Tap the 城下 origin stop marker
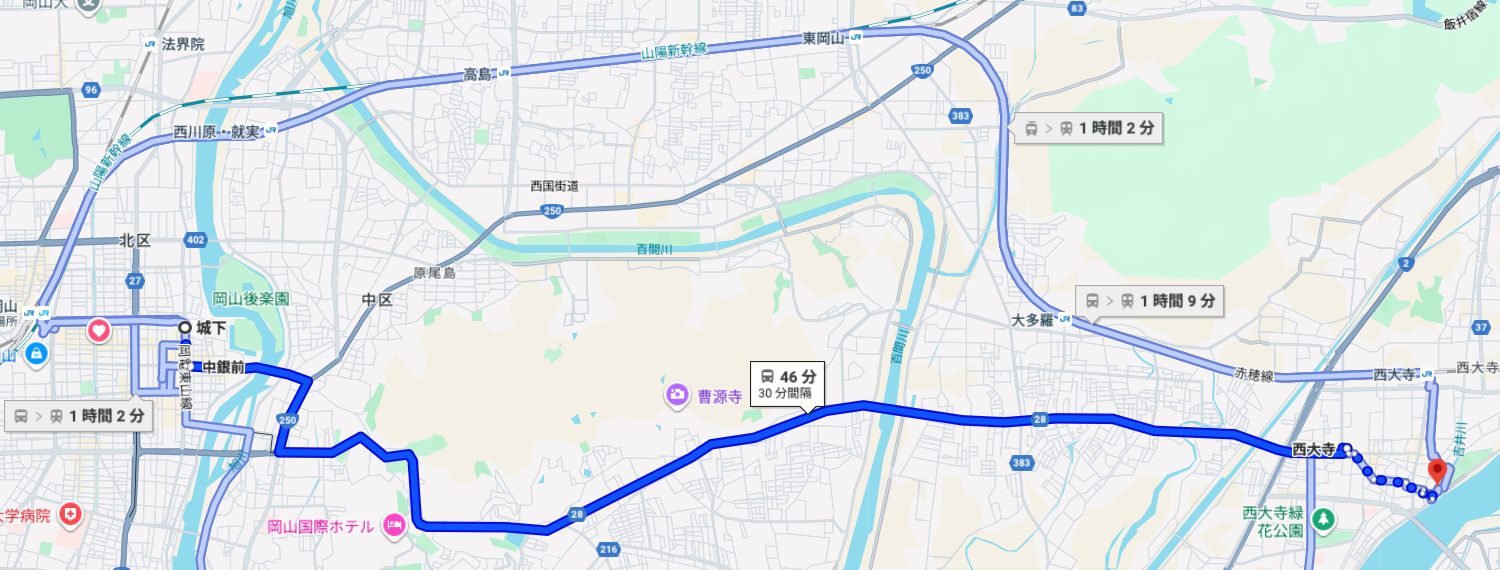This screenshot has height=570, width=1500. pos(185,327)
